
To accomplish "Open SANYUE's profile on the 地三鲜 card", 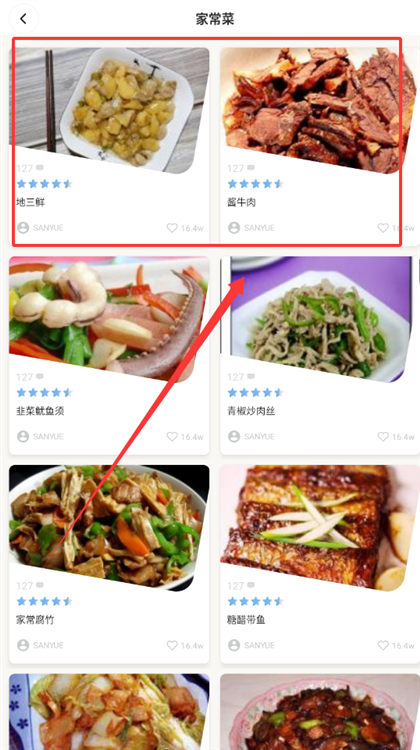I will [x=40, y=228].
